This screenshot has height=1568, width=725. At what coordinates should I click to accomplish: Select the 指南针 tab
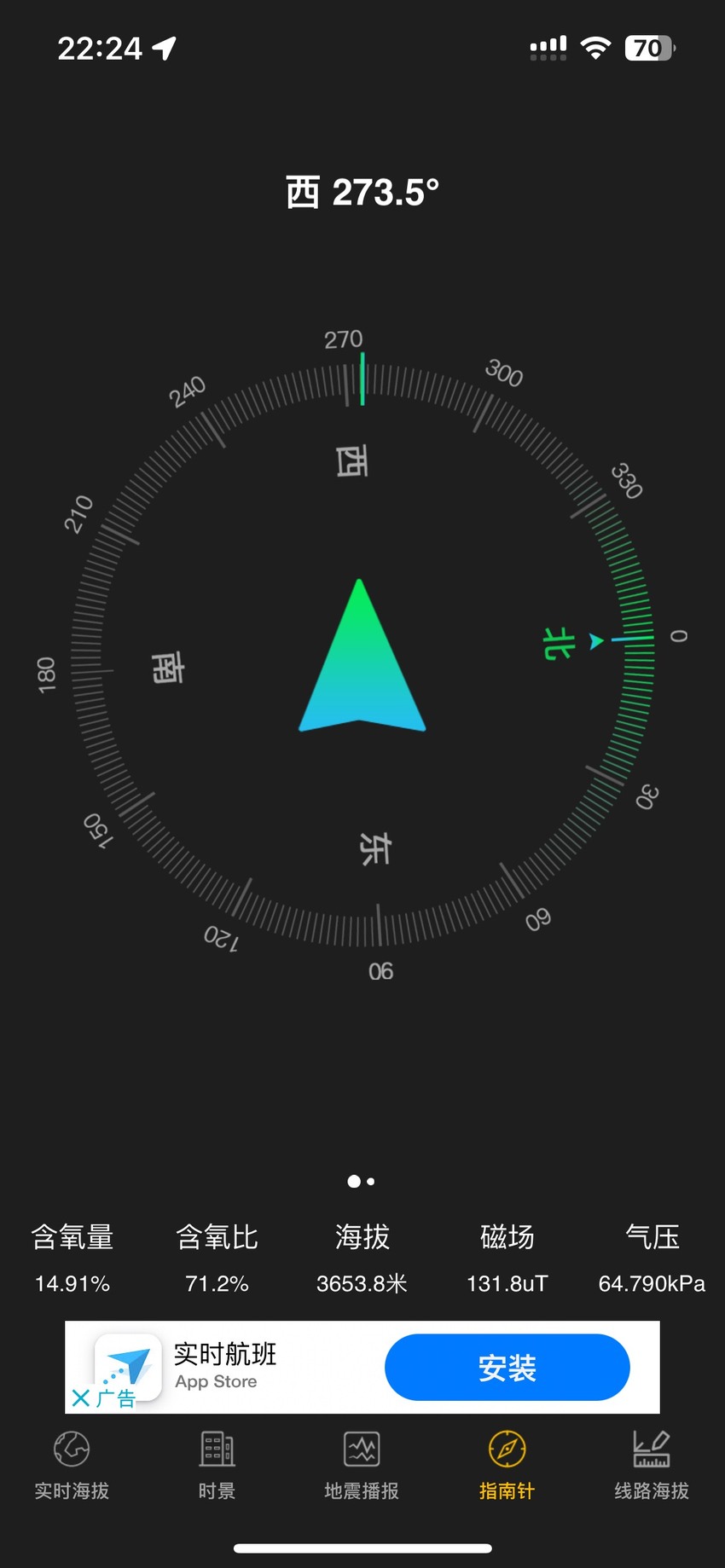(507, 1466)
